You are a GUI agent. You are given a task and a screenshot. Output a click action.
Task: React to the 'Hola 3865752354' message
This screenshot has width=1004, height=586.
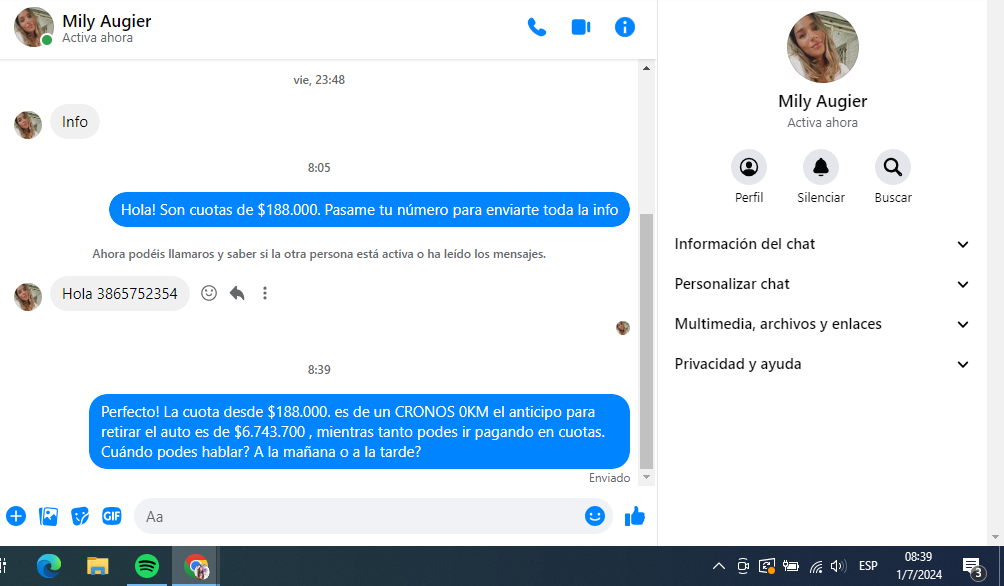coord(209,293)
